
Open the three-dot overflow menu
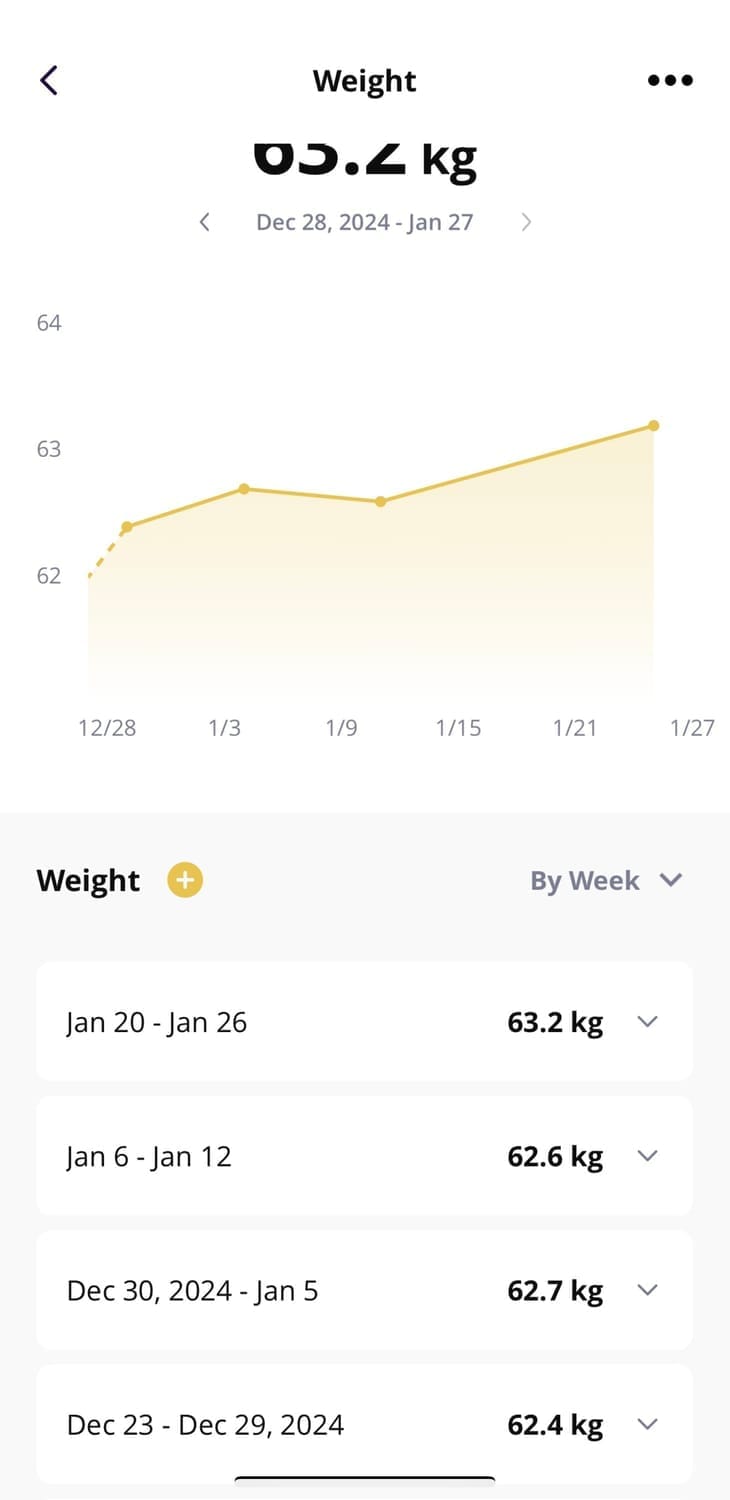click(670, 80)
